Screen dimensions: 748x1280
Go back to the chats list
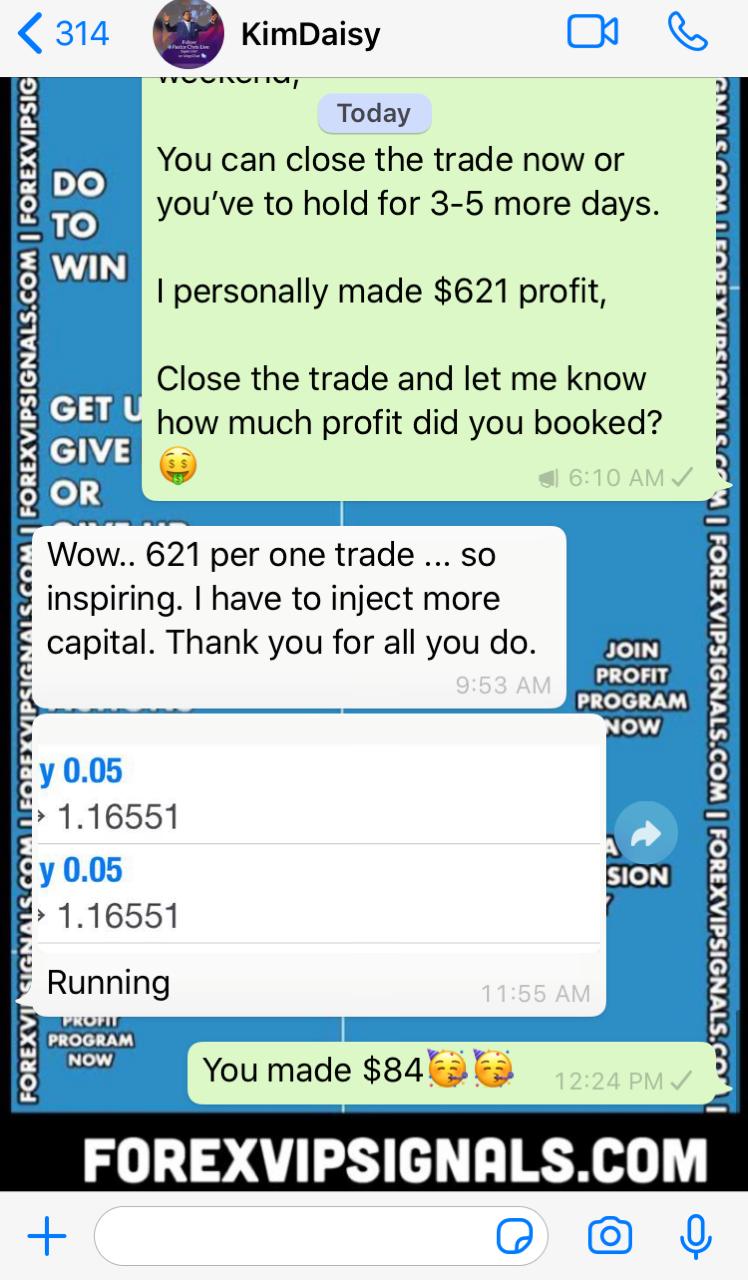[x=62, y=34]
